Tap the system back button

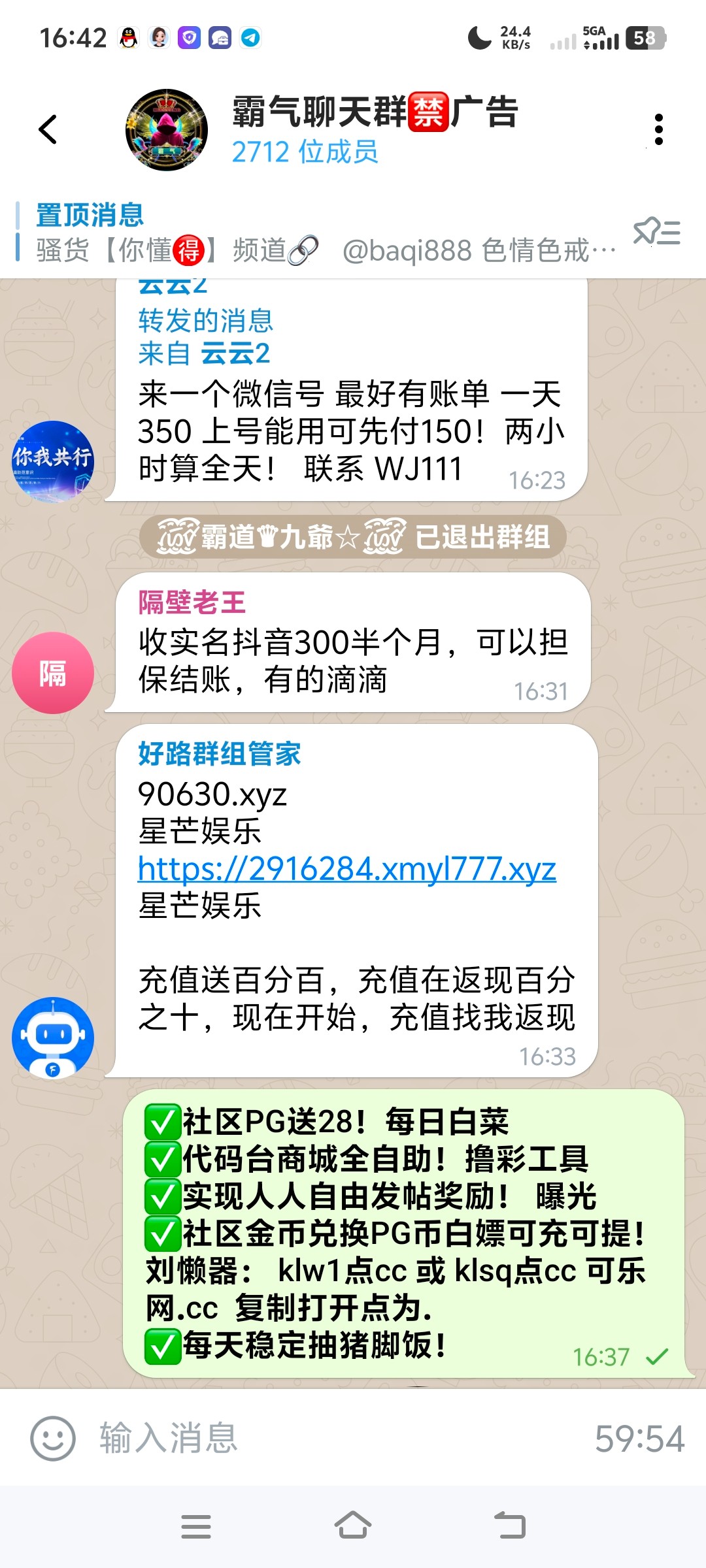point(510,1526)
